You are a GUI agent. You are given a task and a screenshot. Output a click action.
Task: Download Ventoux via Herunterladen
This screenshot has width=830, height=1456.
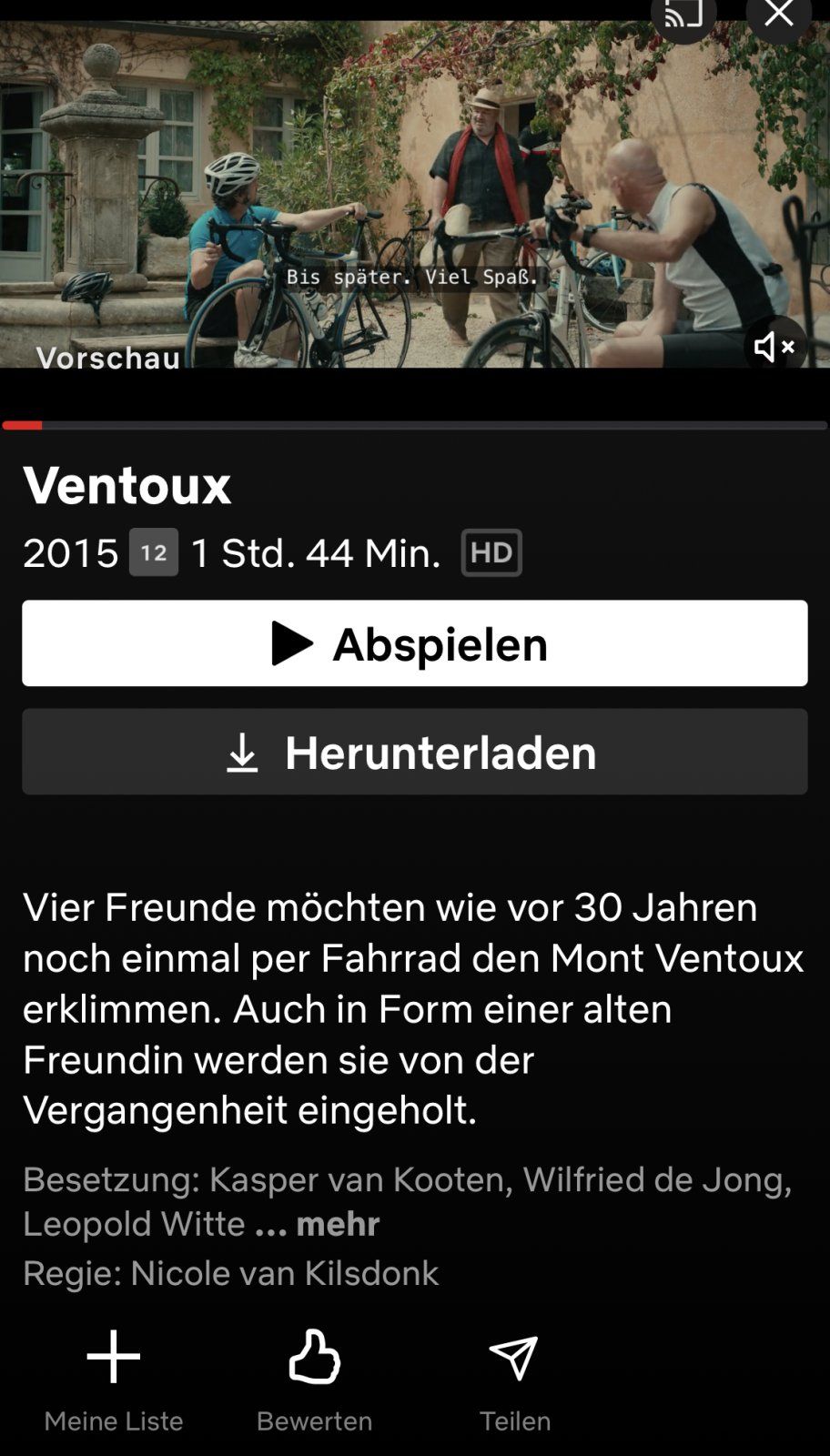(414, 752)
